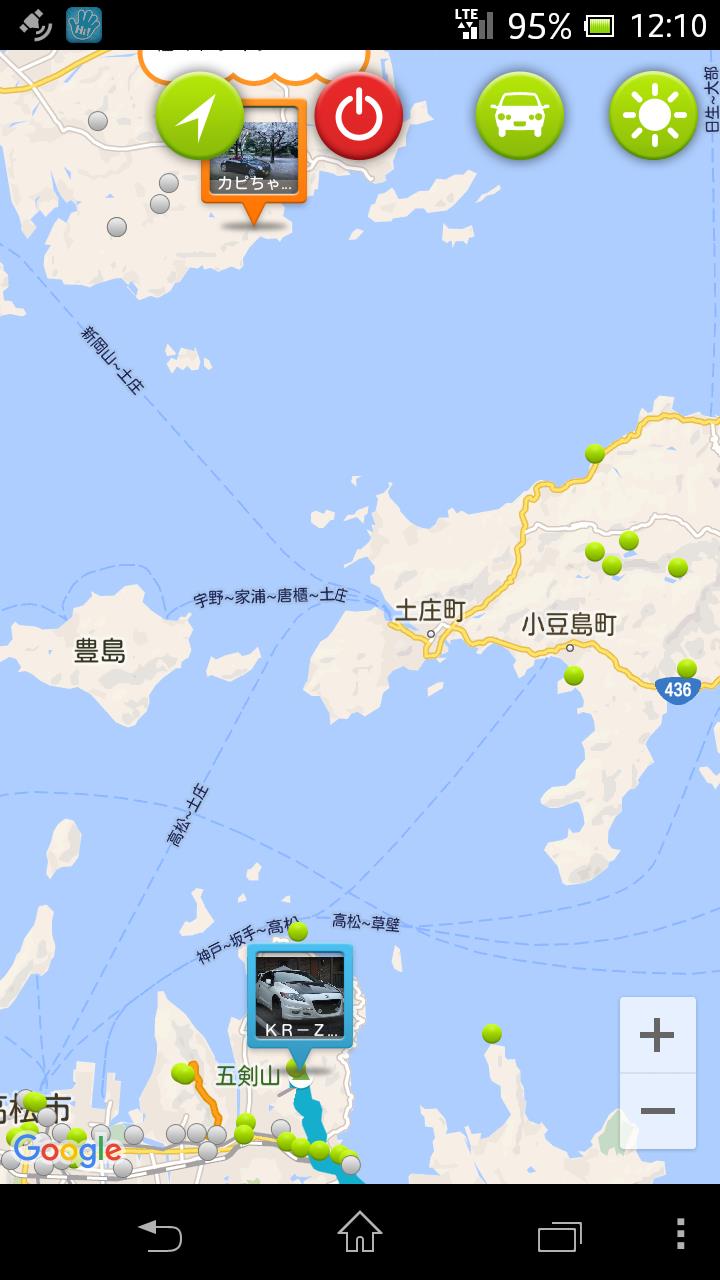
Task: Tap the green car button
Action: click(519, 116)
